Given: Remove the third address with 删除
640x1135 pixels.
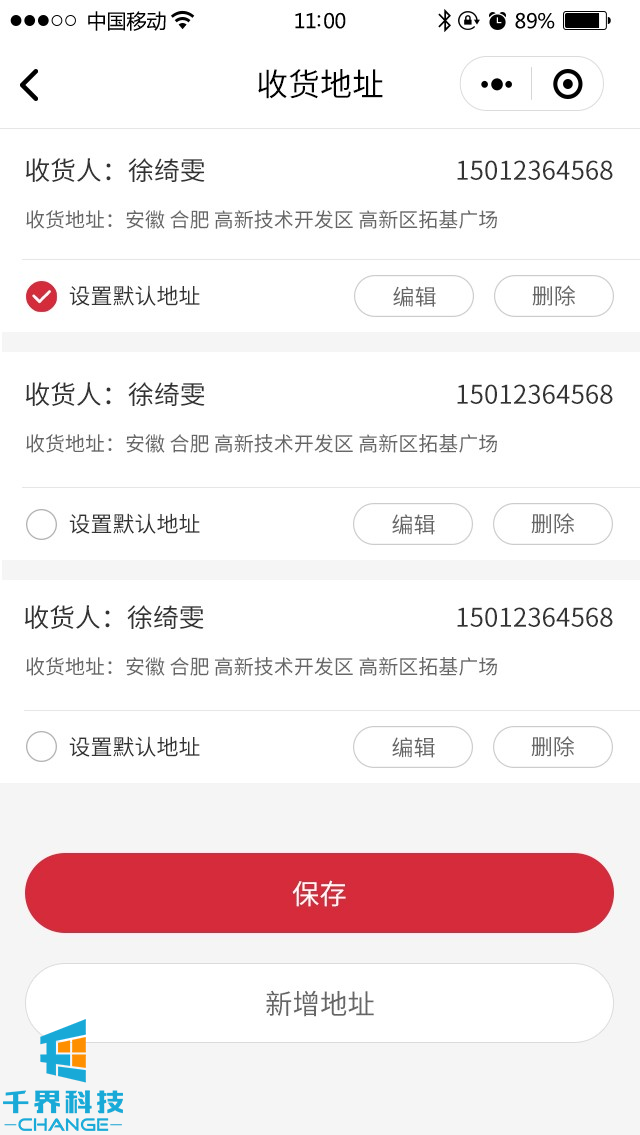Looking at the screenshot, I should [552, 747].
